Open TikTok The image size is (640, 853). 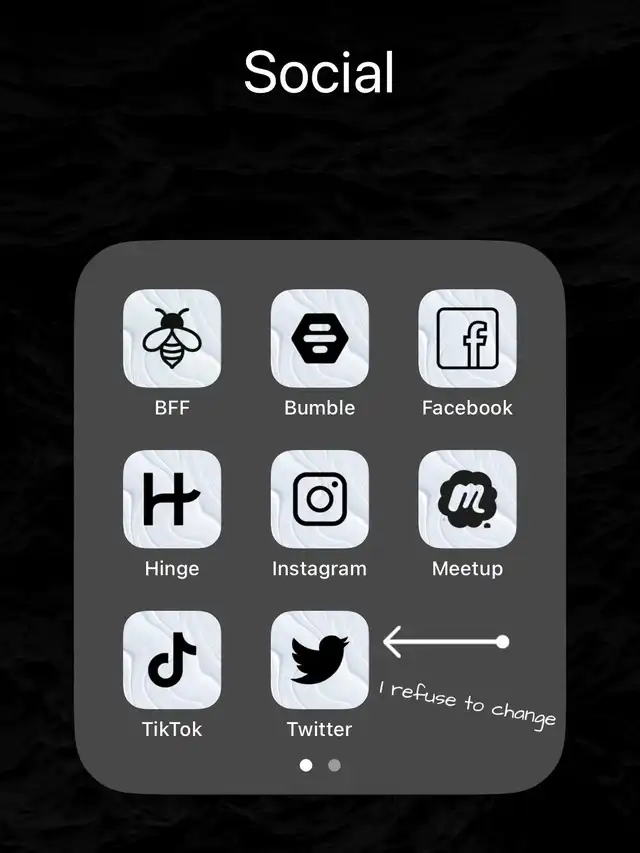(x=172, y=660)
